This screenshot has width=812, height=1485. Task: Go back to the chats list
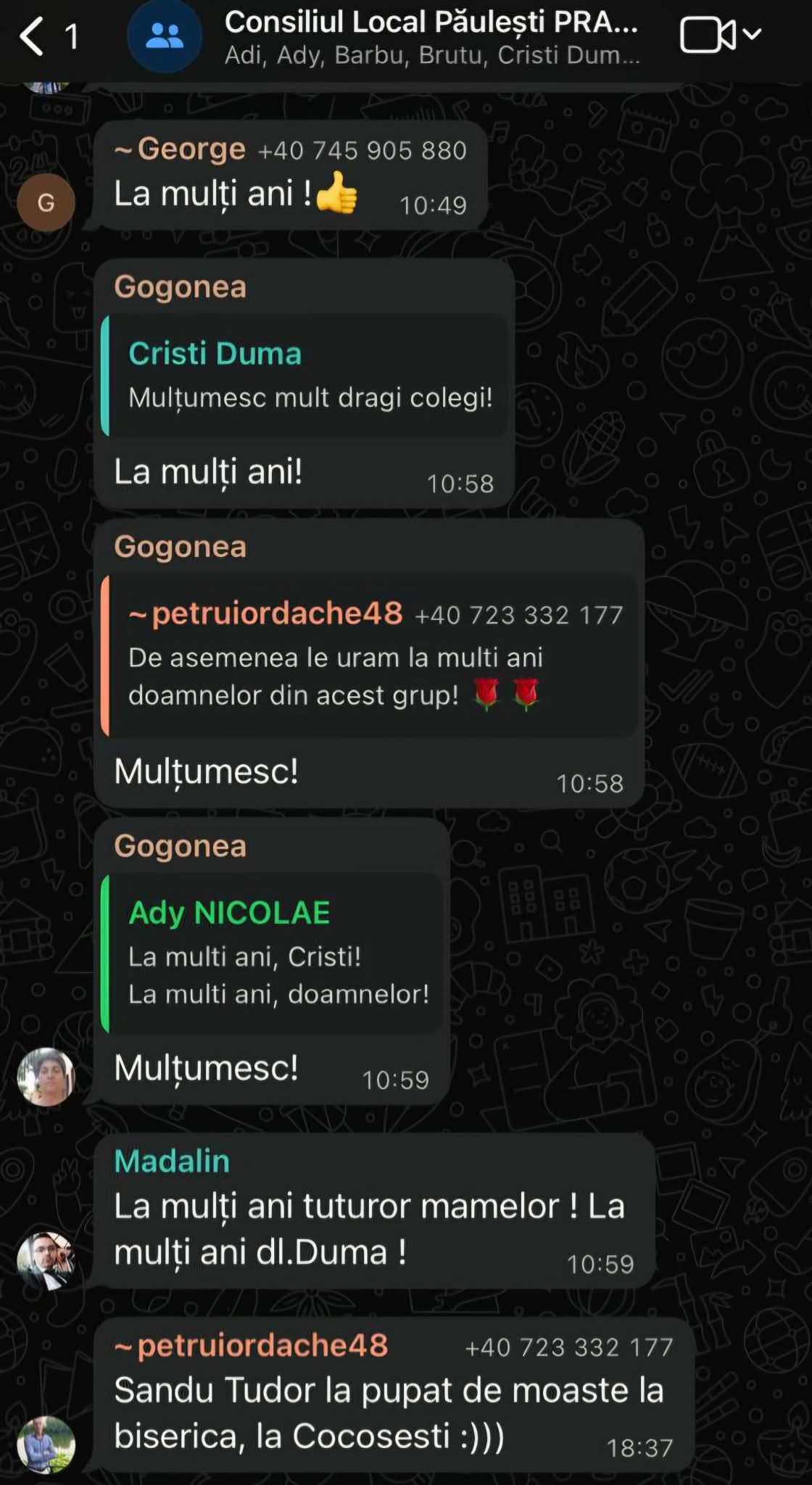point(33,36)
